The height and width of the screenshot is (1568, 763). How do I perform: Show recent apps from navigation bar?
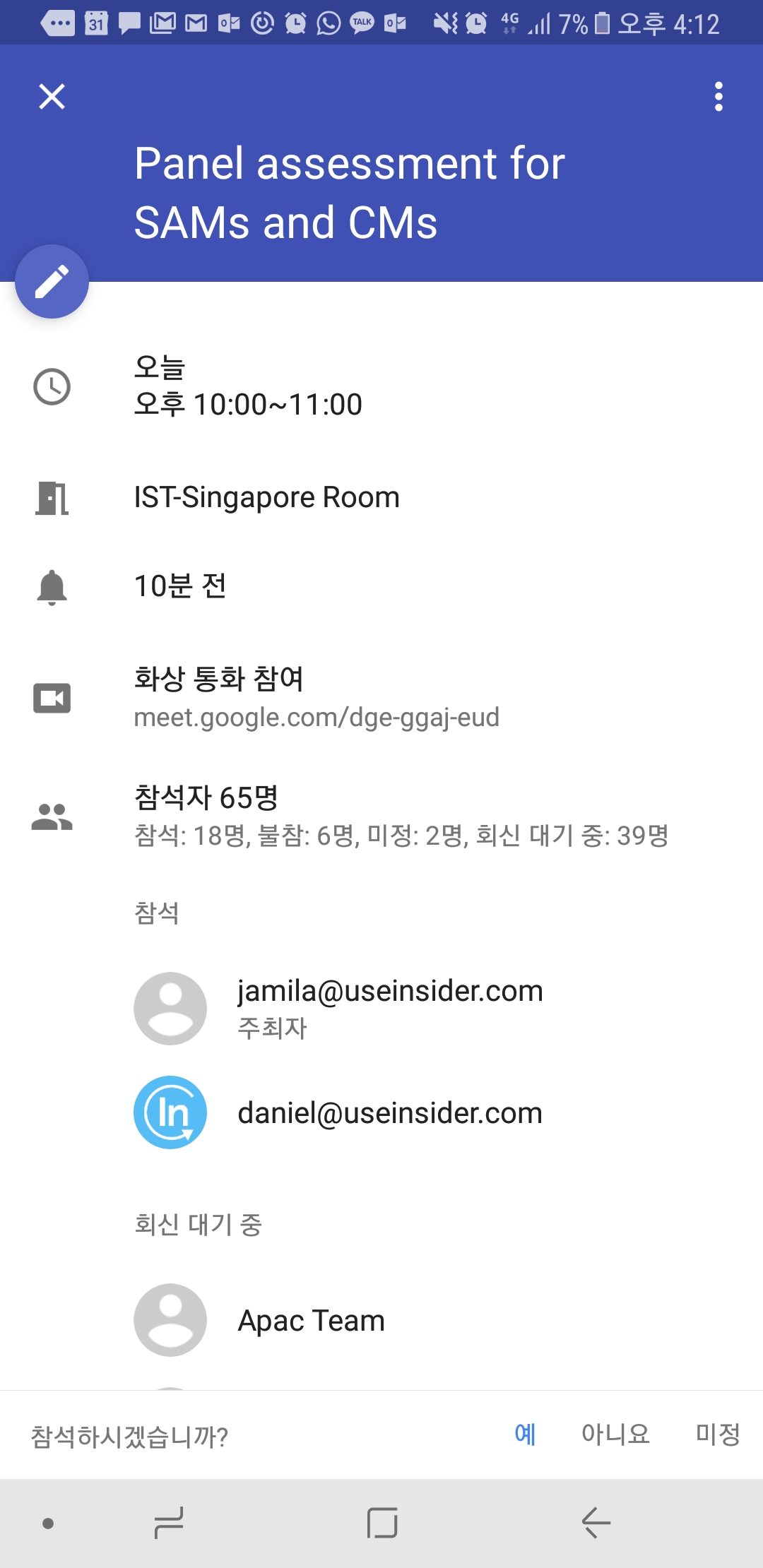[169, 1523]
